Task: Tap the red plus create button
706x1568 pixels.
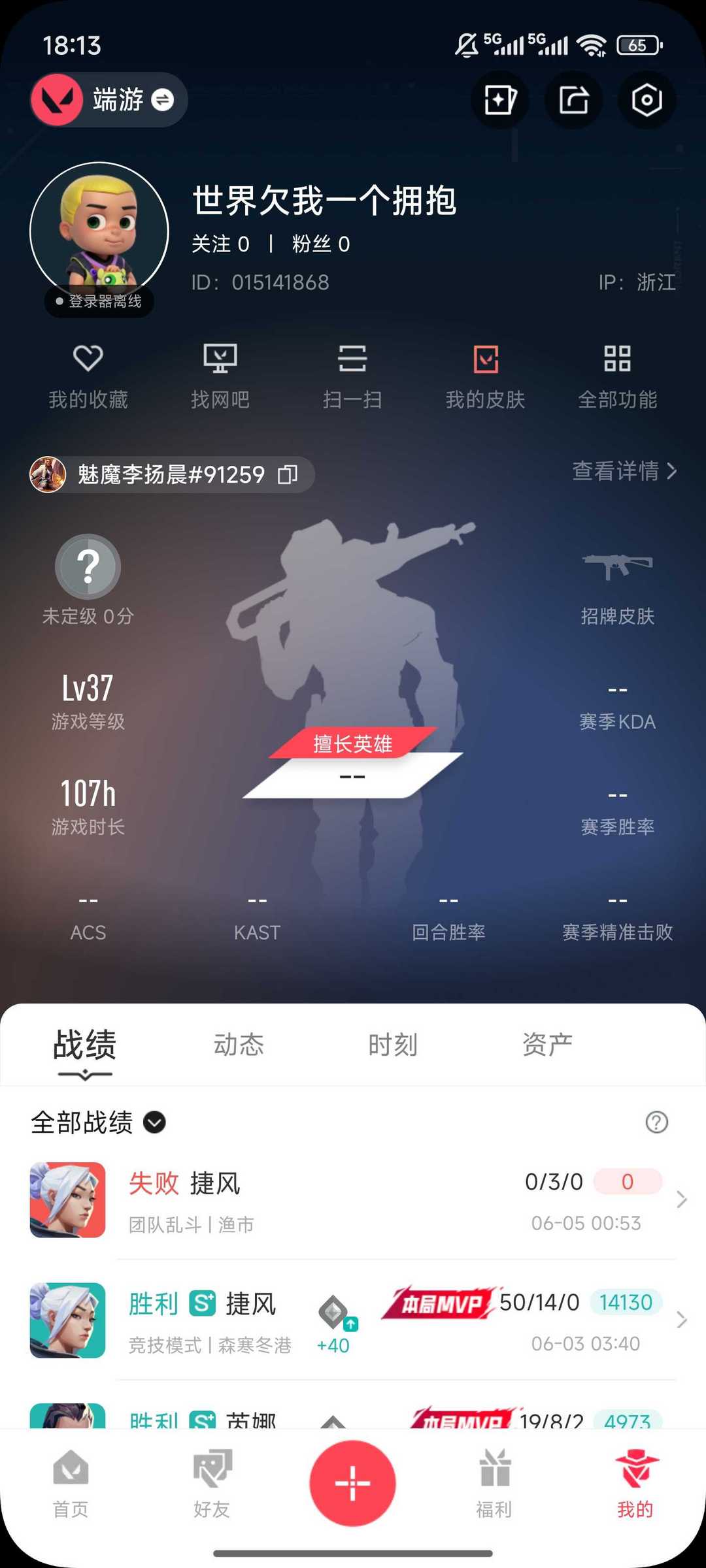Action: point(352,1483)
